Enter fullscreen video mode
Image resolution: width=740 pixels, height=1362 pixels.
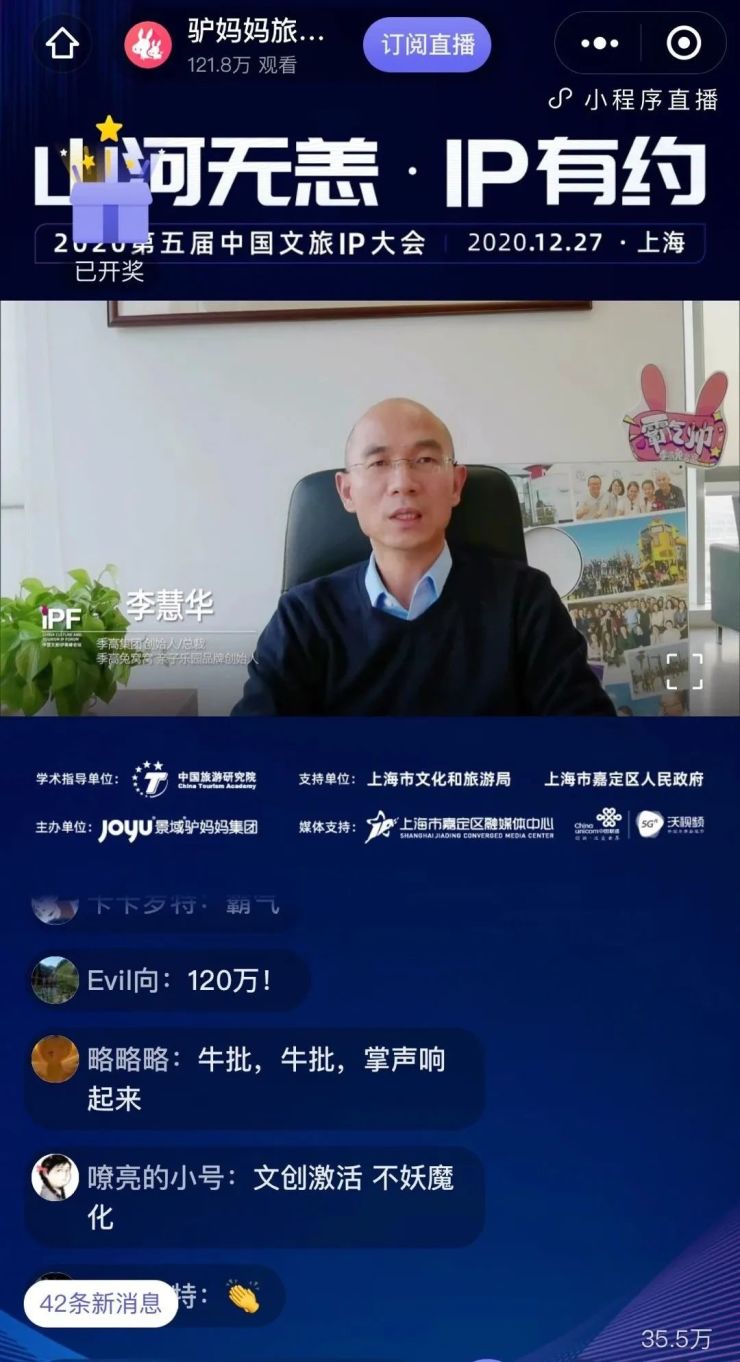coord(685,672)
